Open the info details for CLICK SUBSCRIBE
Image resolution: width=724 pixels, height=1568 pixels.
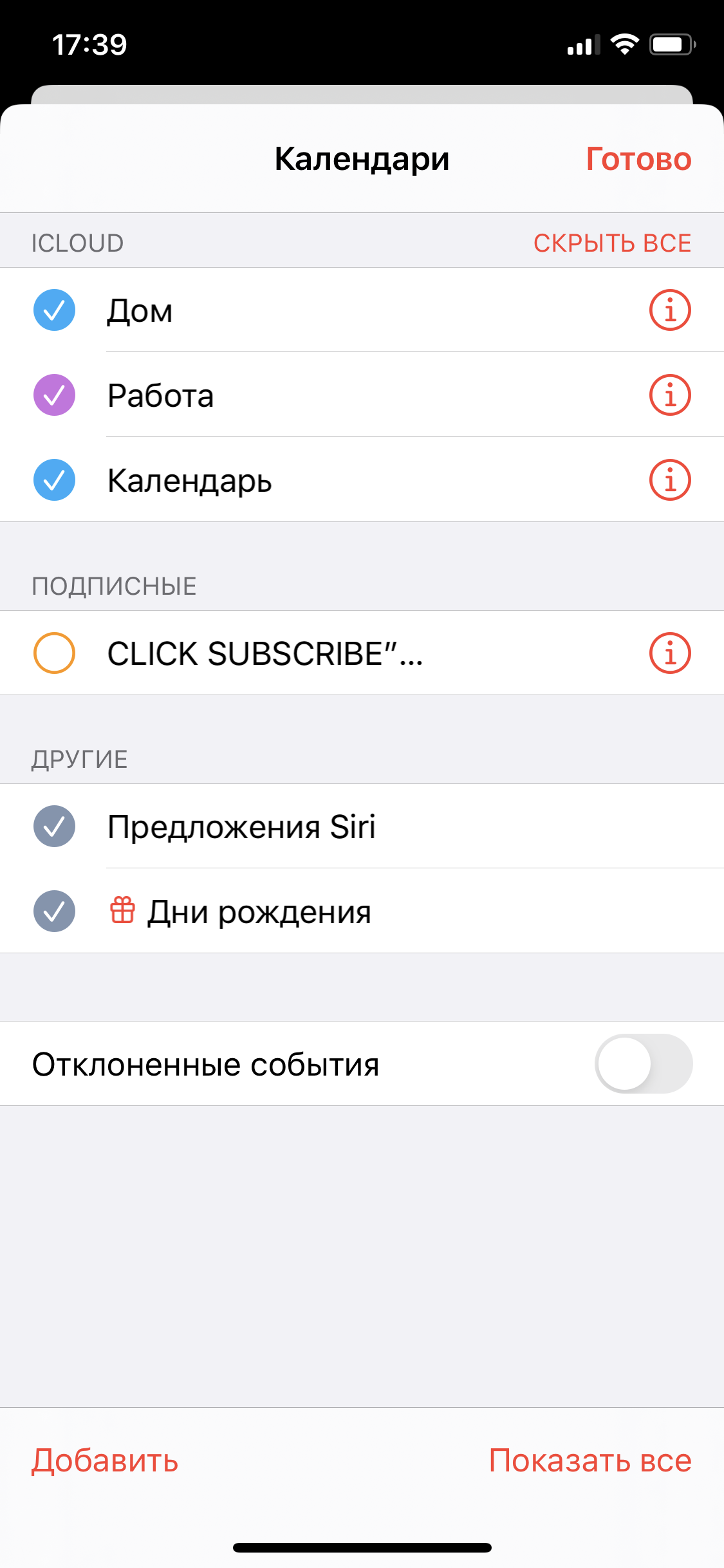pos(669,653)
